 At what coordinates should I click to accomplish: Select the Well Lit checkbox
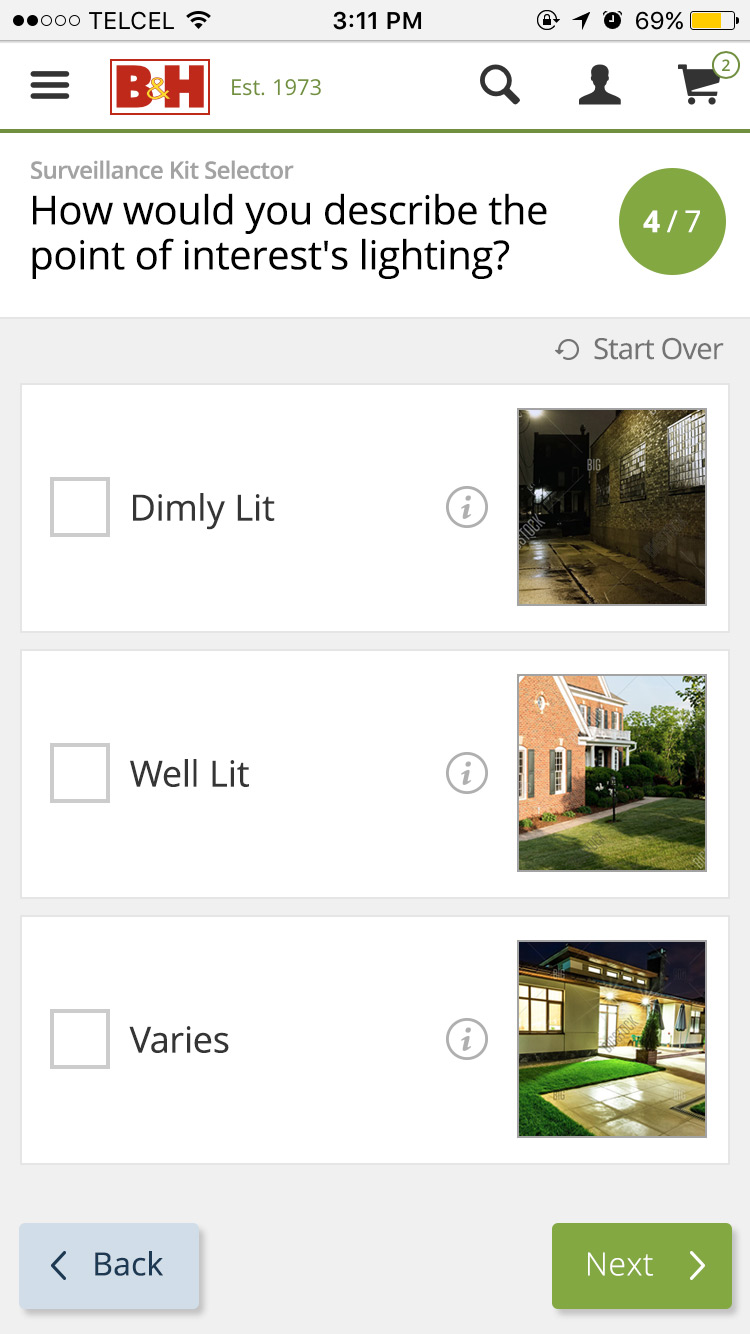coord(80,773)
